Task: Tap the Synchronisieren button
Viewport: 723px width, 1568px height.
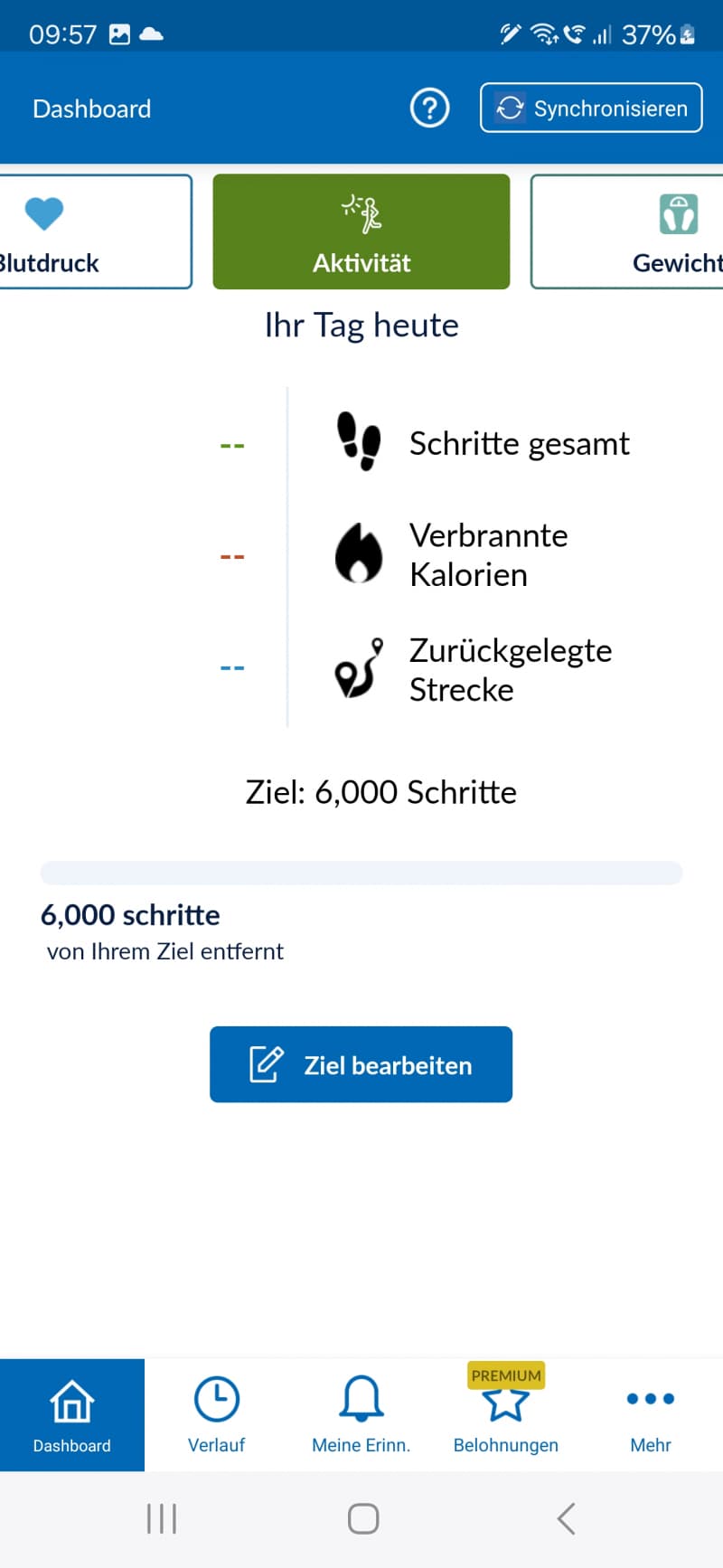Action: pyautogui.click(x=591, y=108)
